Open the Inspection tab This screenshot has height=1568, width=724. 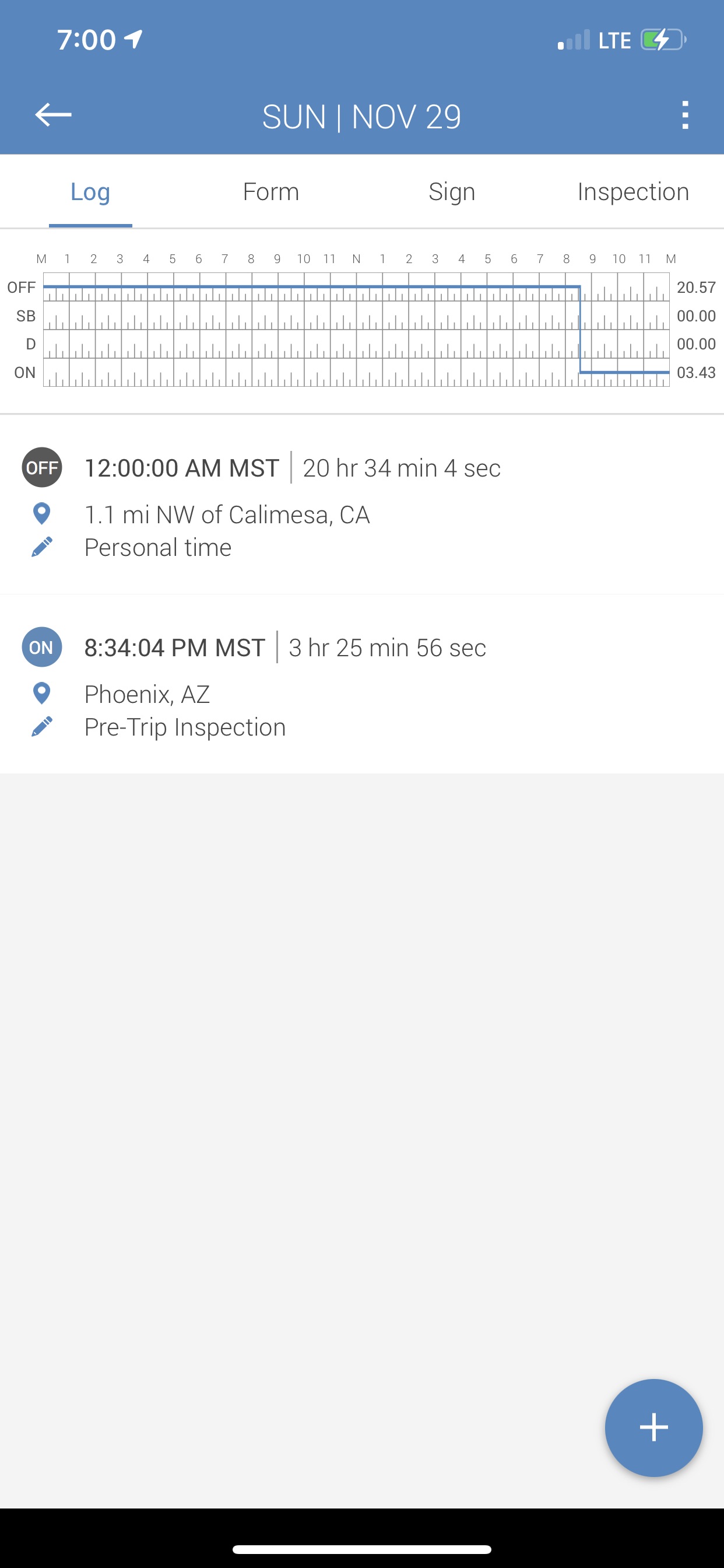pos(632,192)
